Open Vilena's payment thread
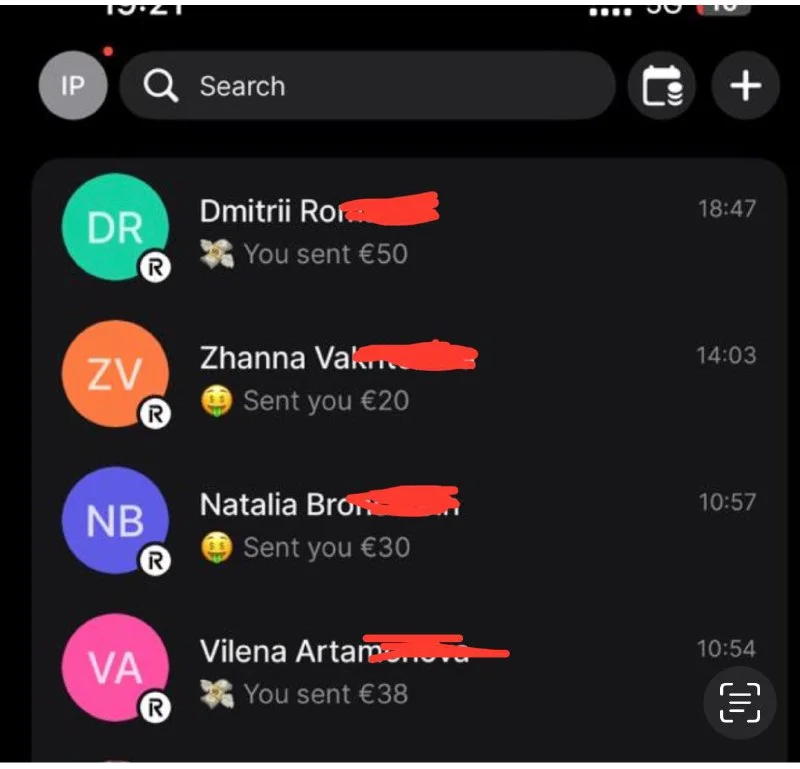Image resolution: width=800 pixels, height=769 pixels. coord(400,670)
